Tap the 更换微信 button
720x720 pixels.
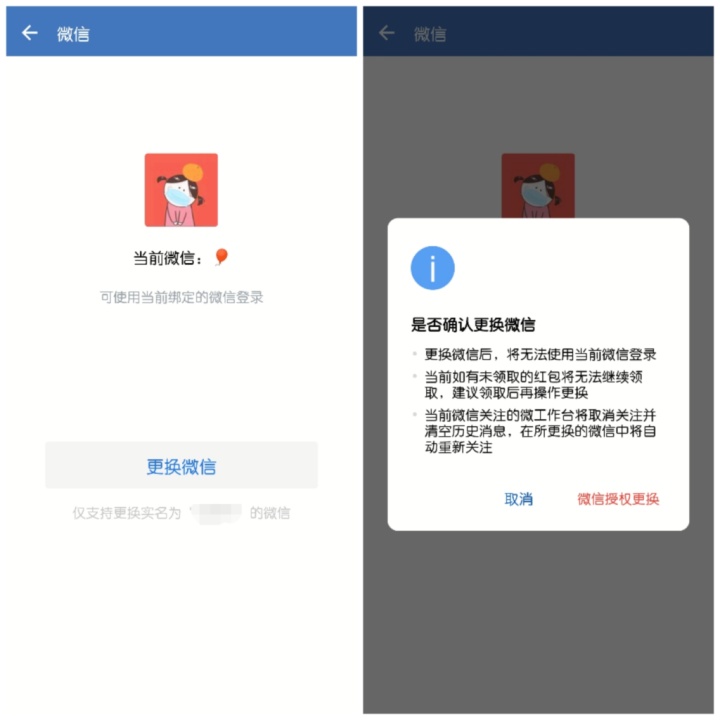click(x=181, y=466)
